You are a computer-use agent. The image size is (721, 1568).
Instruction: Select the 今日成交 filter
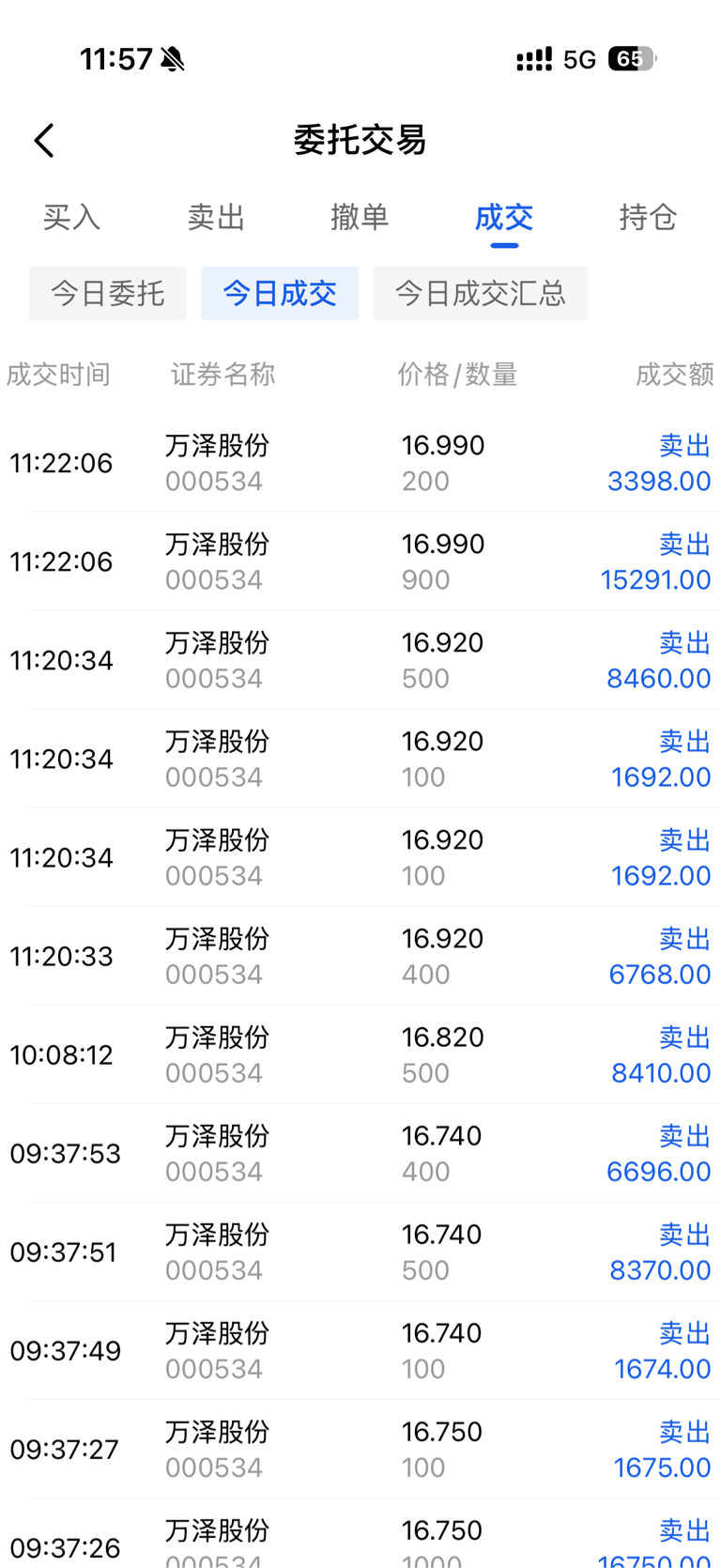tap(280, 293)
